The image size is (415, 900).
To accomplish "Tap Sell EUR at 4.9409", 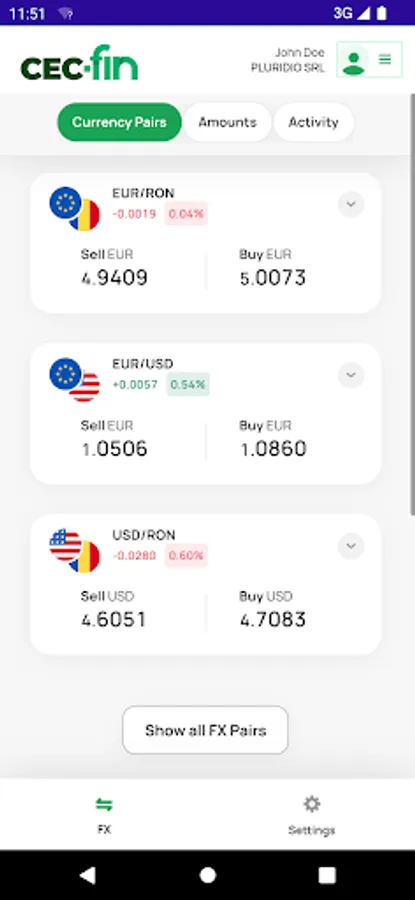I will (x=114, y=268).
